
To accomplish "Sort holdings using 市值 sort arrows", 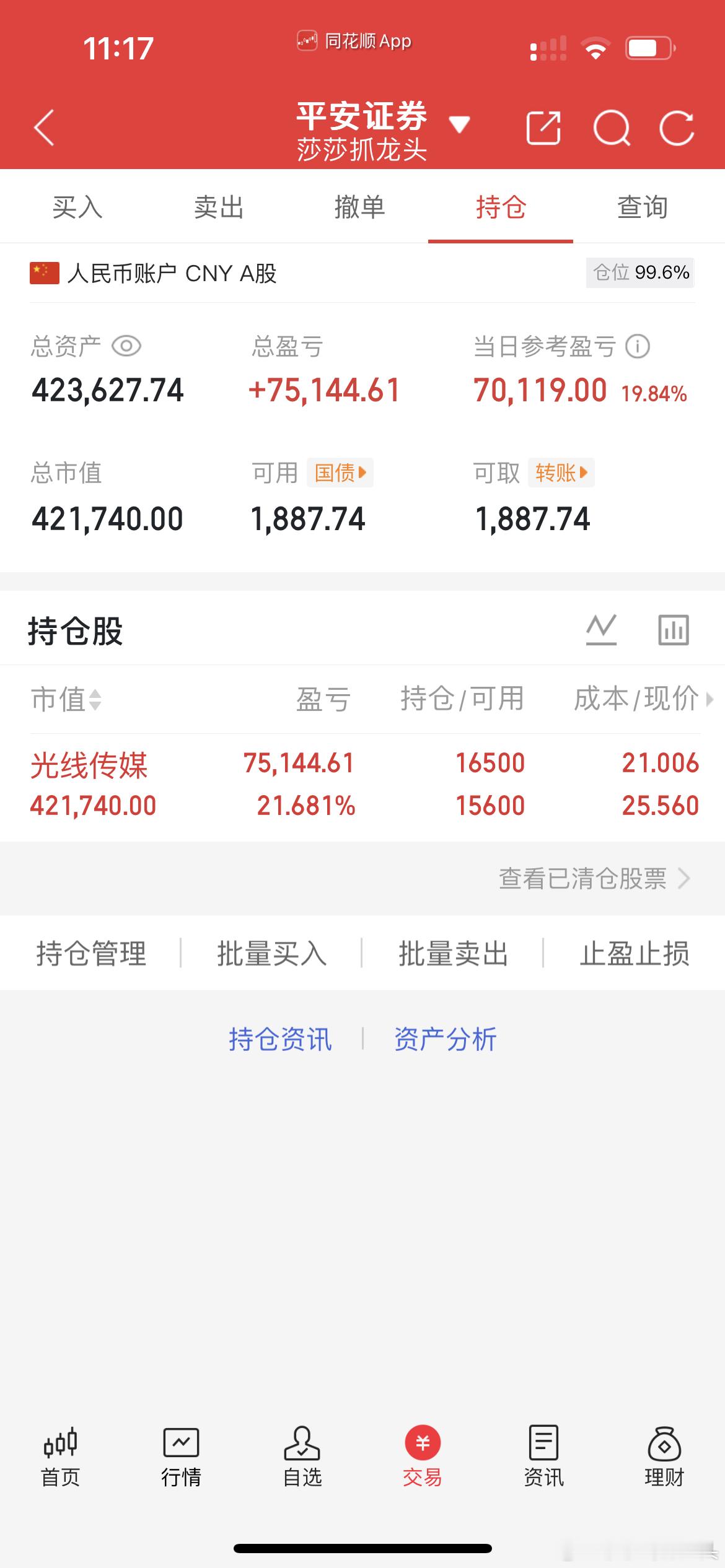I will pos(95,700).
